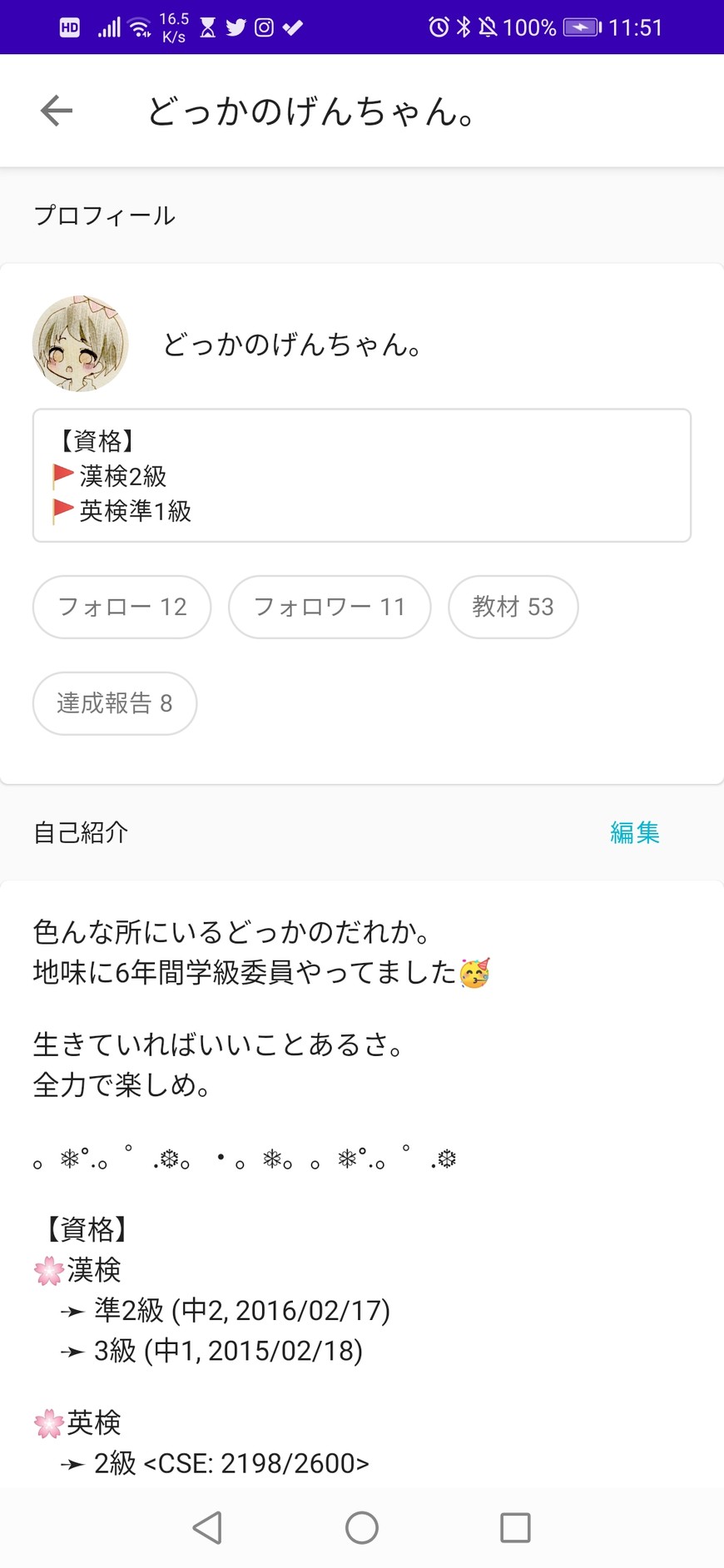724x1568 pixels.
Task: Go back using the top arrow
Action: pos(57,111)
